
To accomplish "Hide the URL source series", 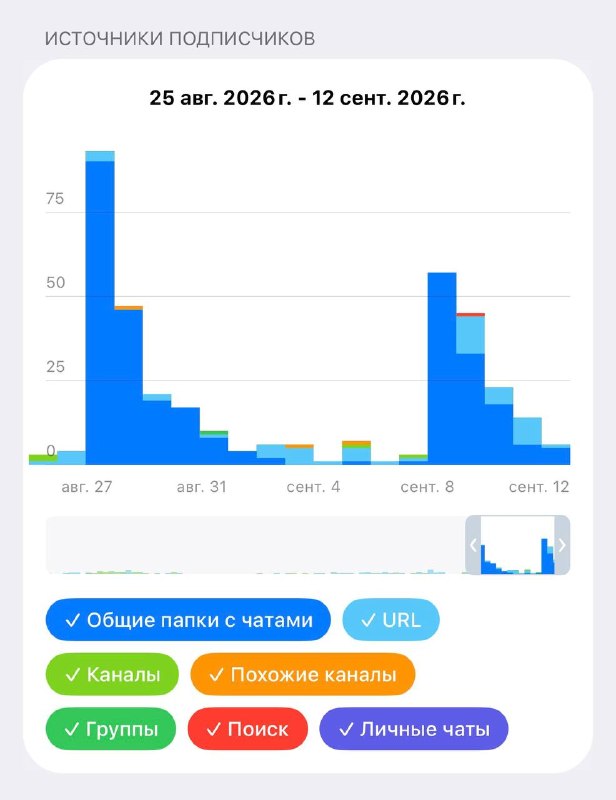I will (x=390, y=620).
